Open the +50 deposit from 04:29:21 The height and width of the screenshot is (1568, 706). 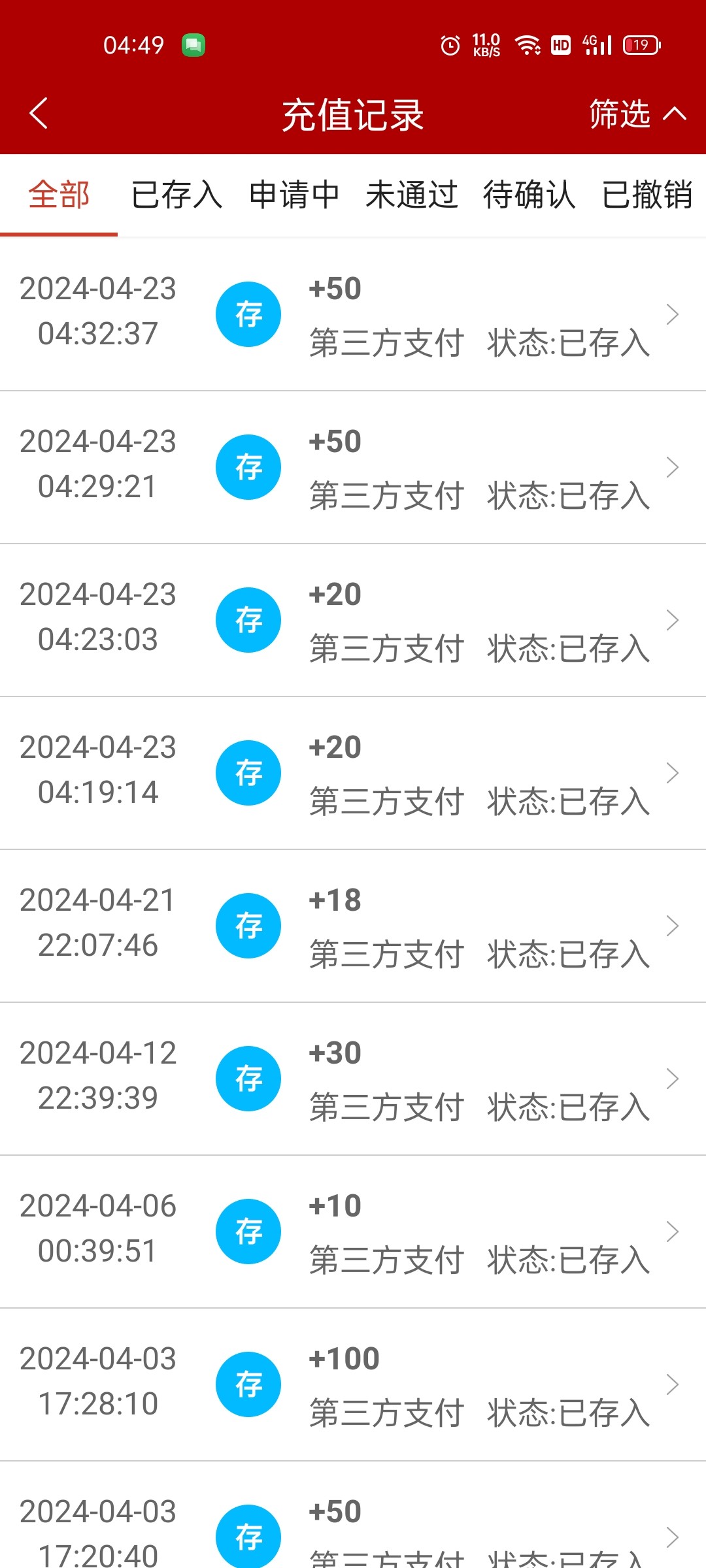353,468
